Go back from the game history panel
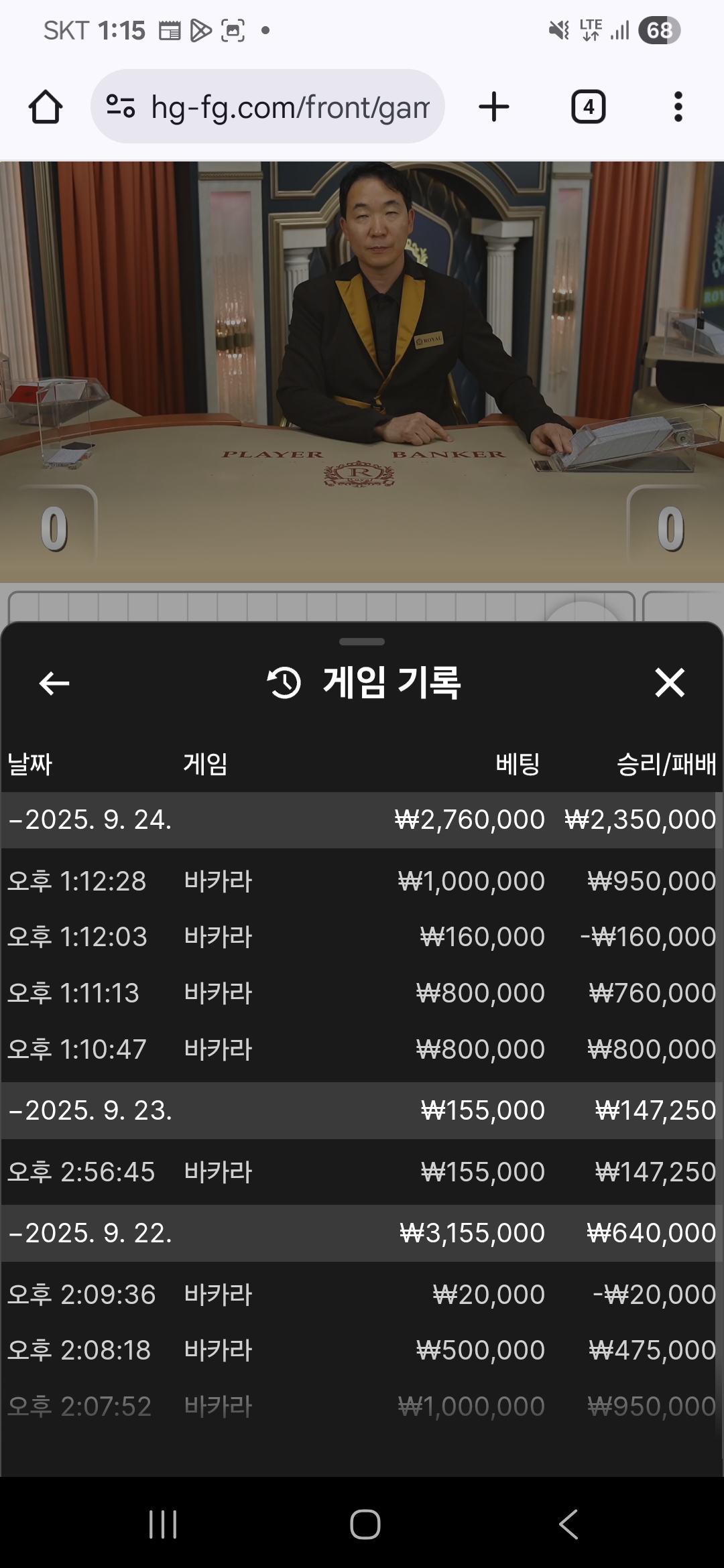 point(54,683)
